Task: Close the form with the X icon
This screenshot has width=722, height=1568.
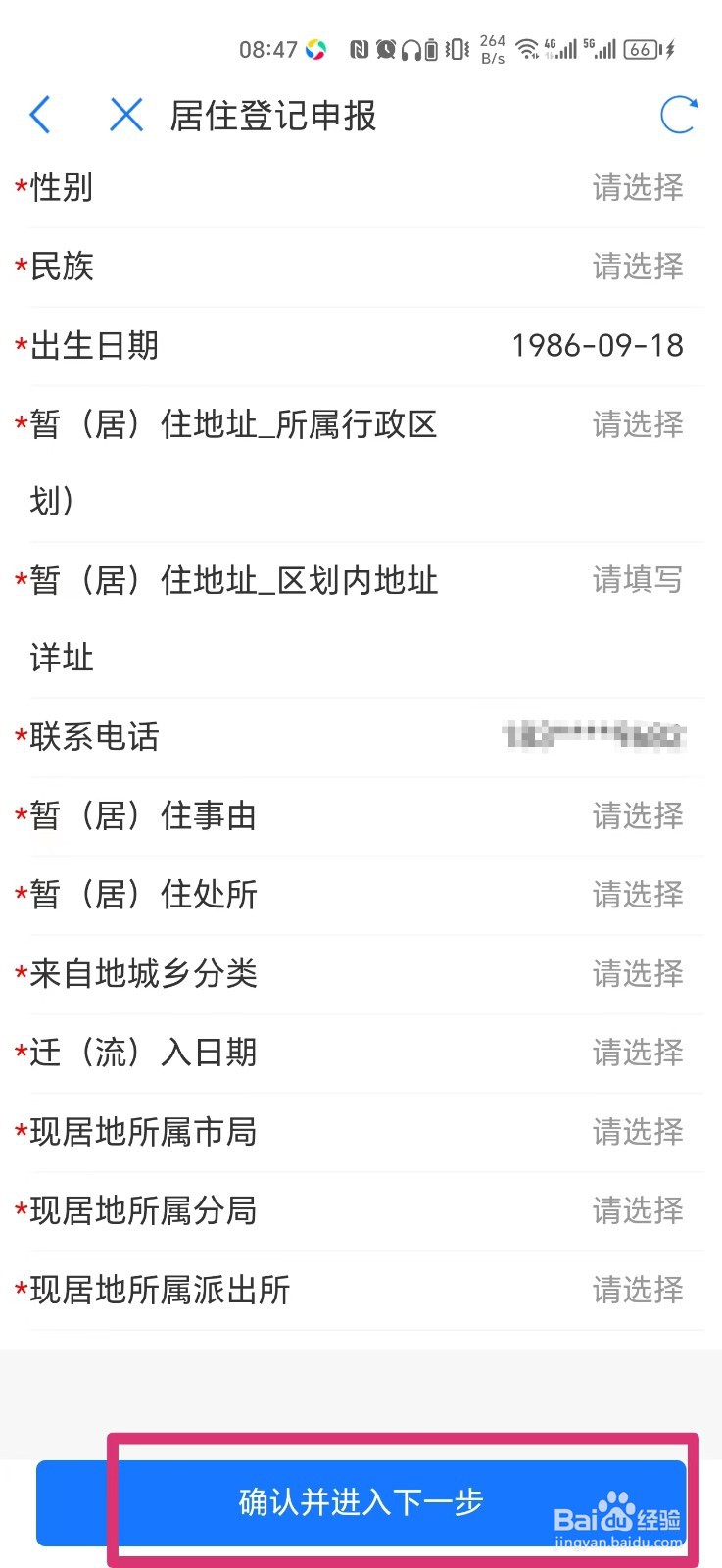Action: pos(126,115)
